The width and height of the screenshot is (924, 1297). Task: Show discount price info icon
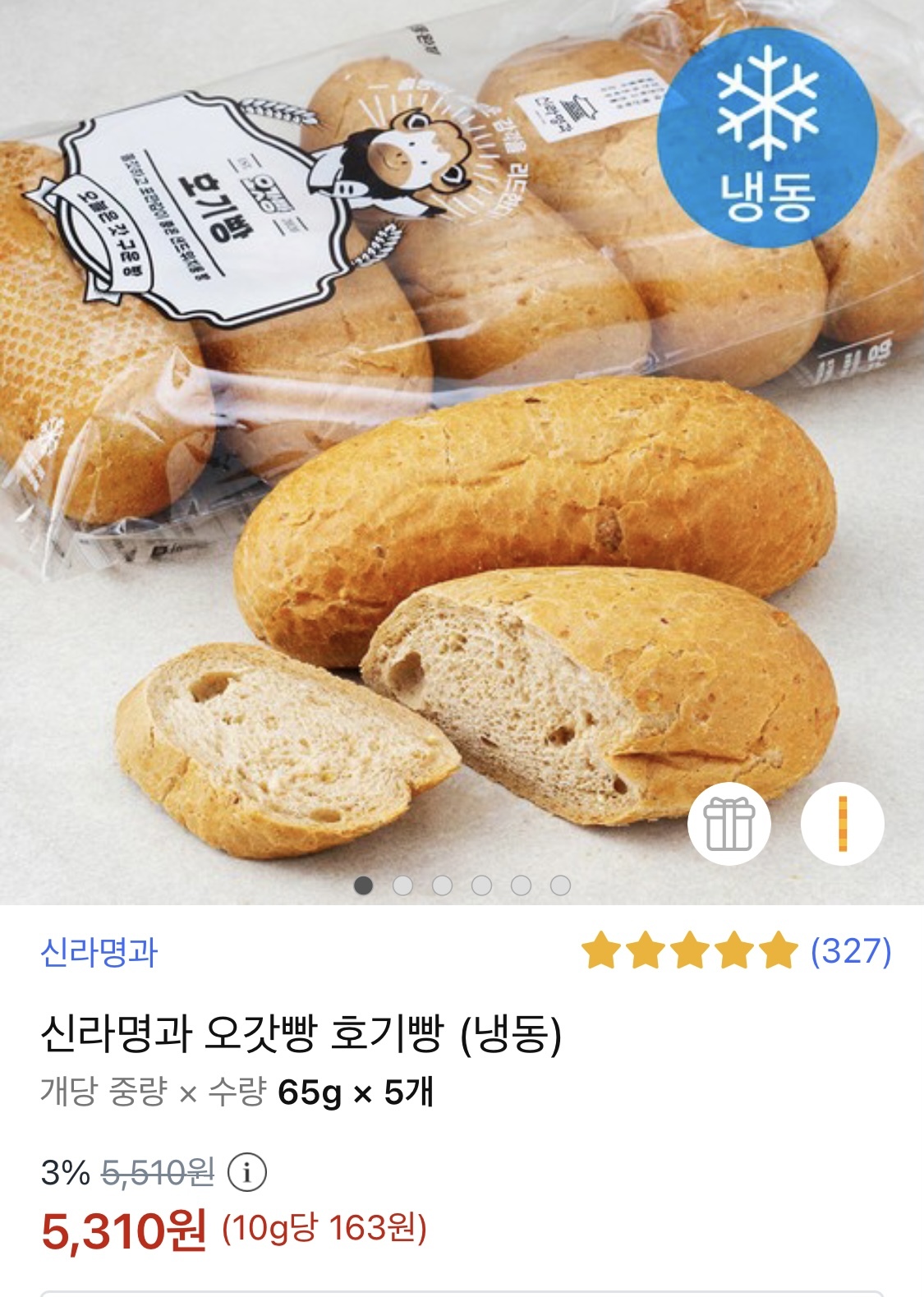[x=246, y=1173]
